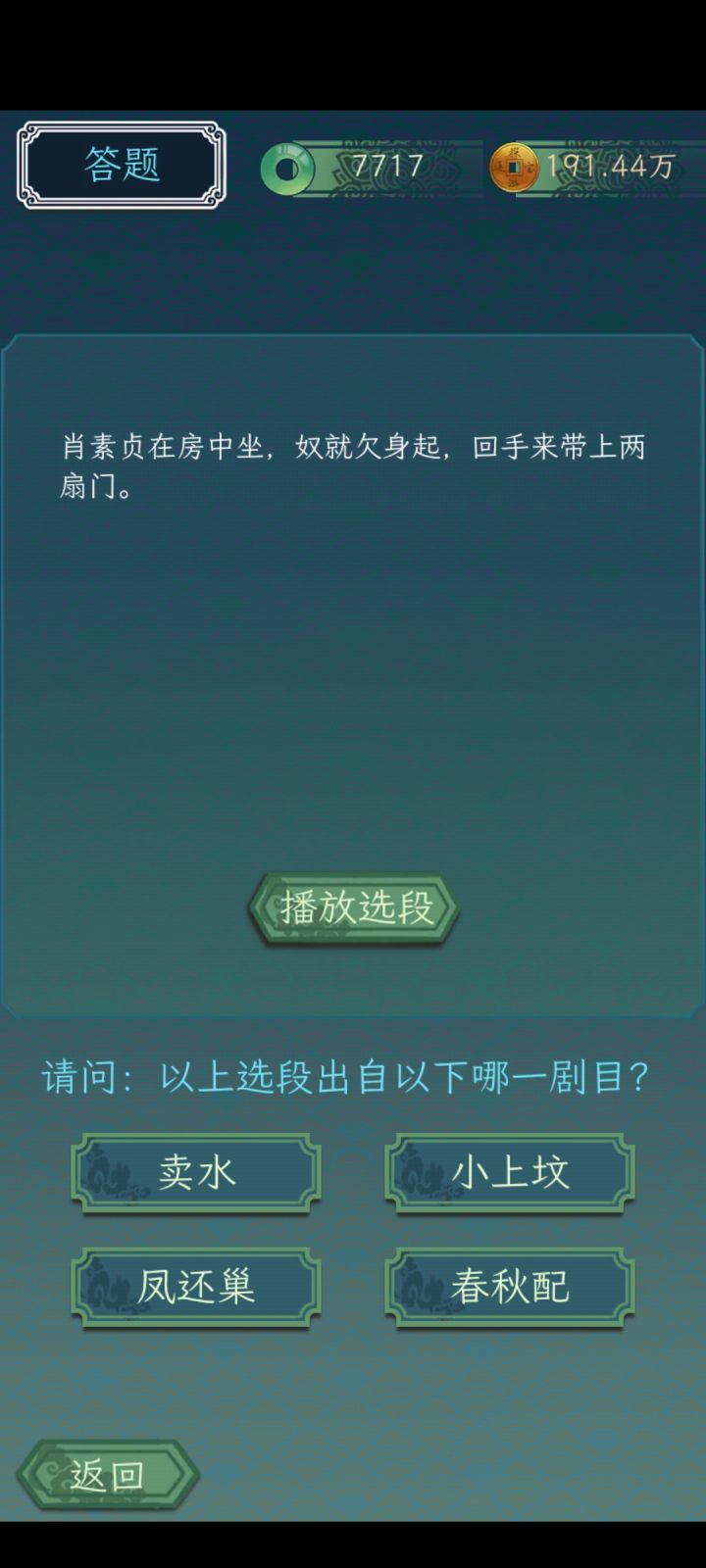Click the 答题 title plaque
This screenshot has height=1568, width=706.
pyautogui.click(x=122, y=162)
